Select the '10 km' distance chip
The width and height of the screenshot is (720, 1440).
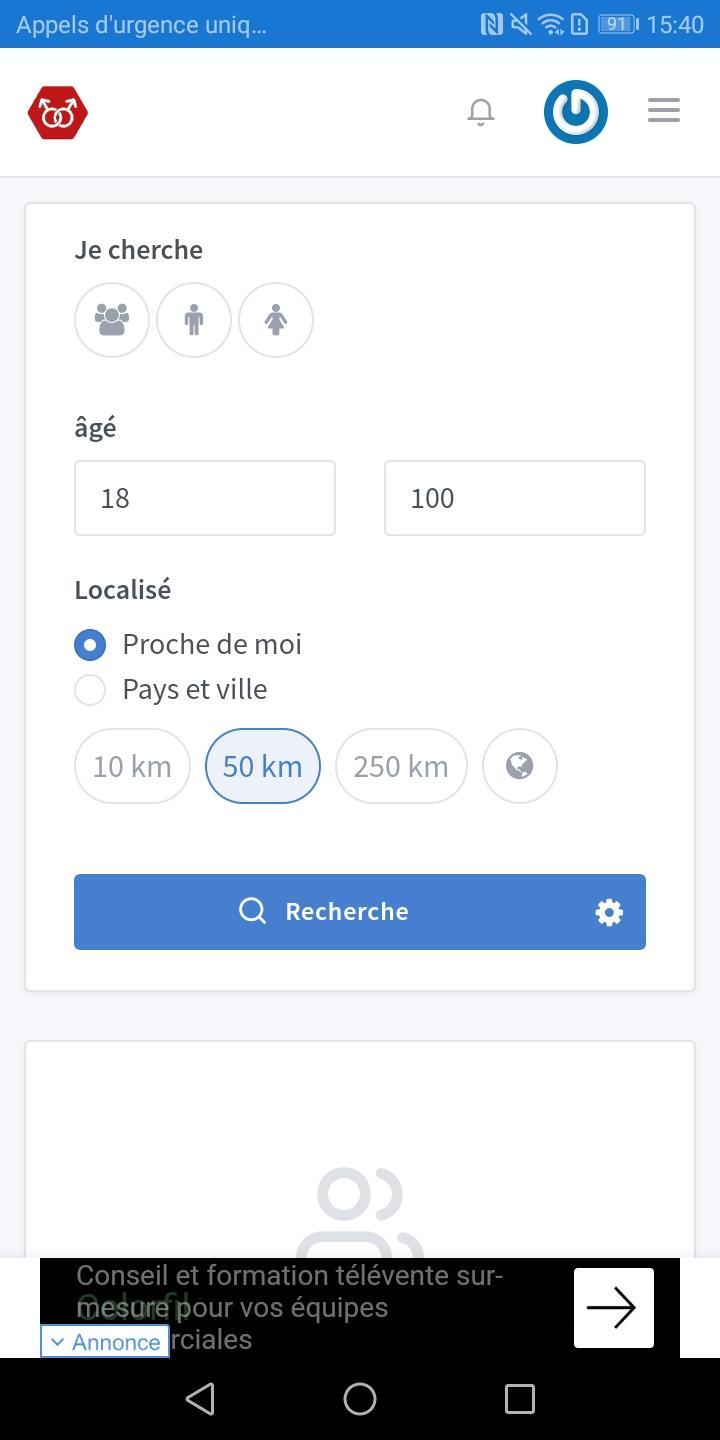pos(132,766)
